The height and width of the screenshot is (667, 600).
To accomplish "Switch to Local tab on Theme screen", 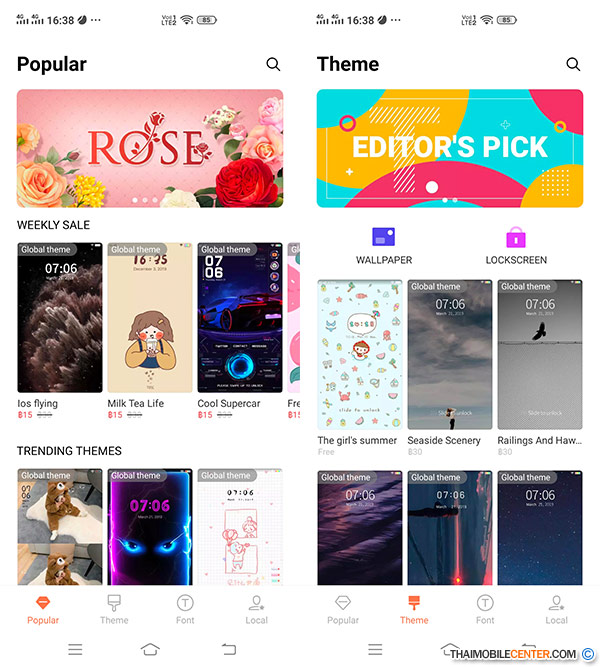I will coord(556,608).
